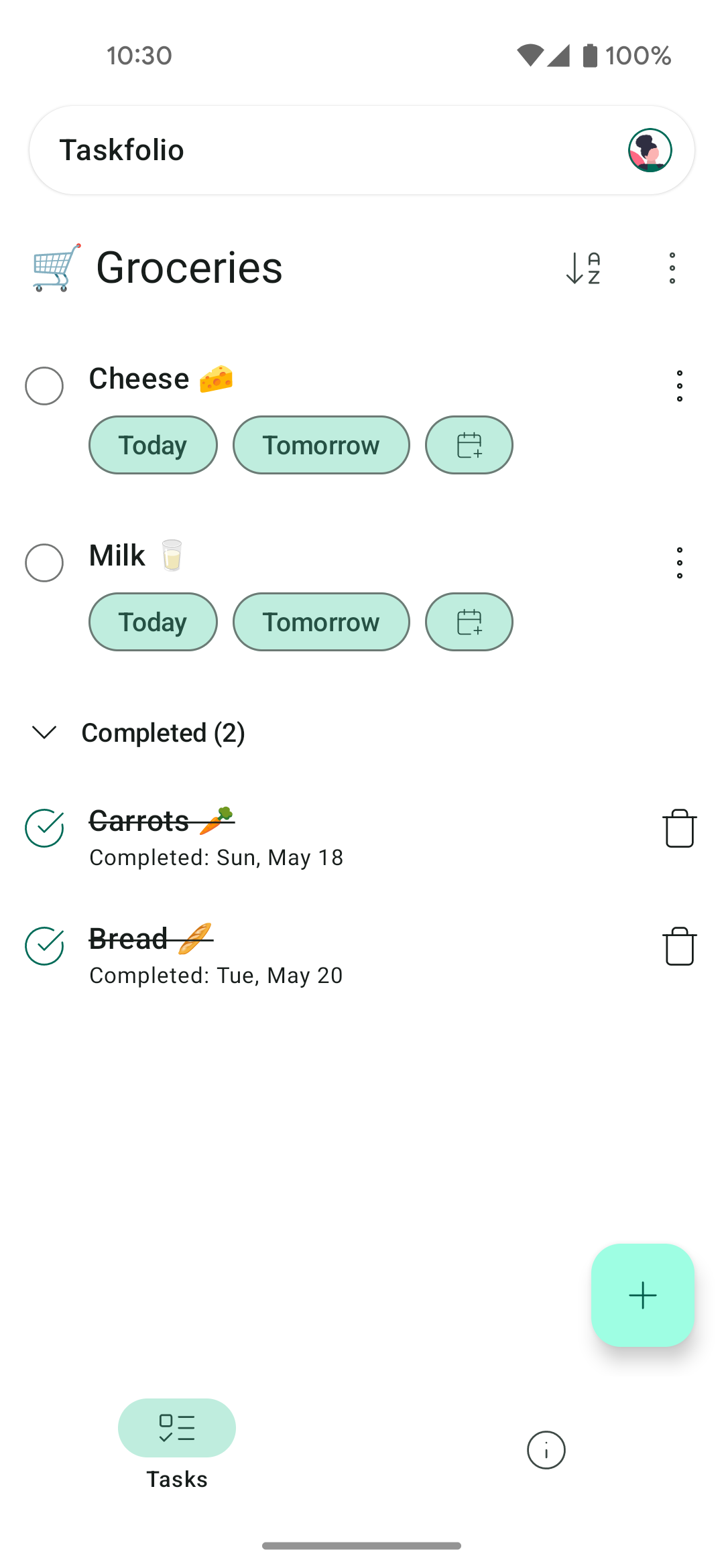
Task: Mark Milk as completed
Action: coord(44,563)
